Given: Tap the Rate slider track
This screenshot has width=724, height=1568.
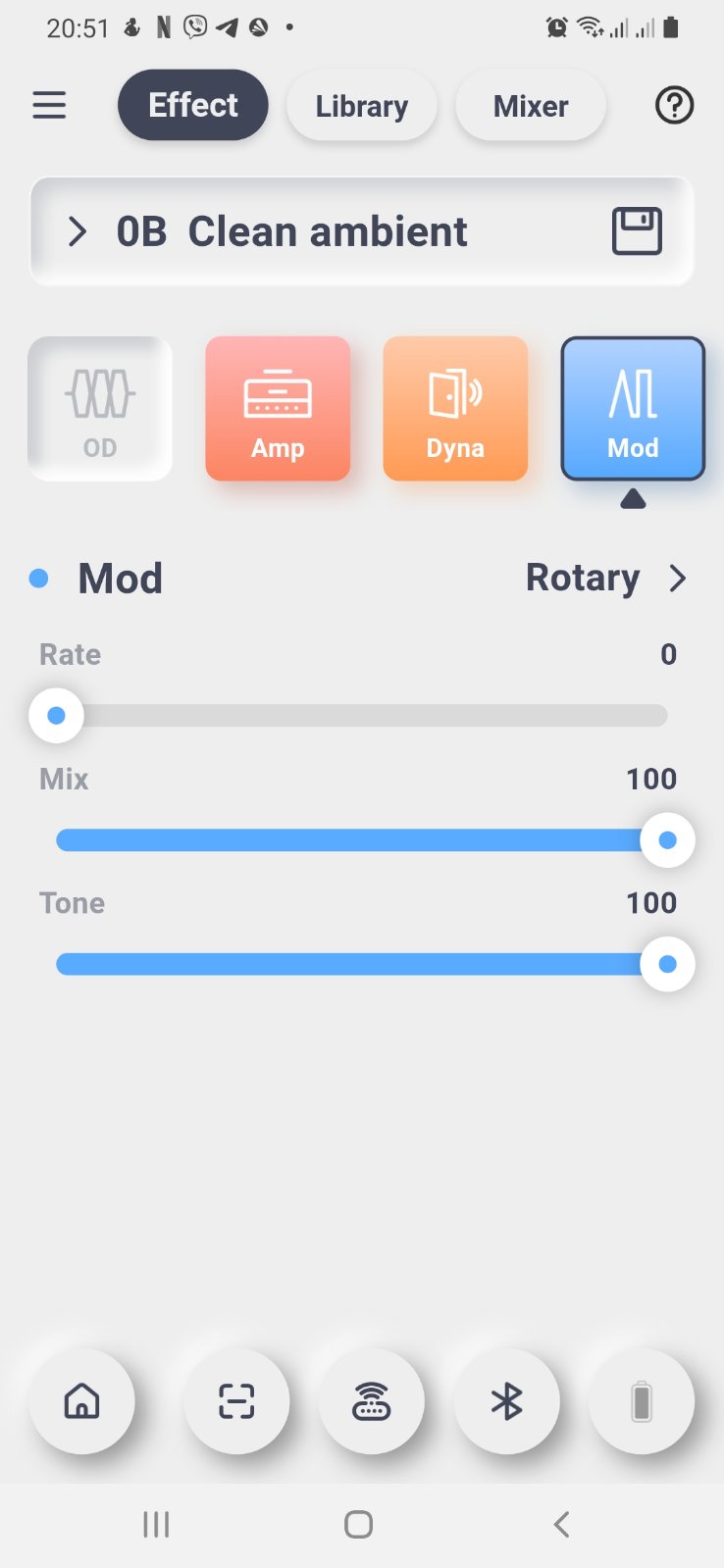Looking at the screenshot, I should point(363,716).
